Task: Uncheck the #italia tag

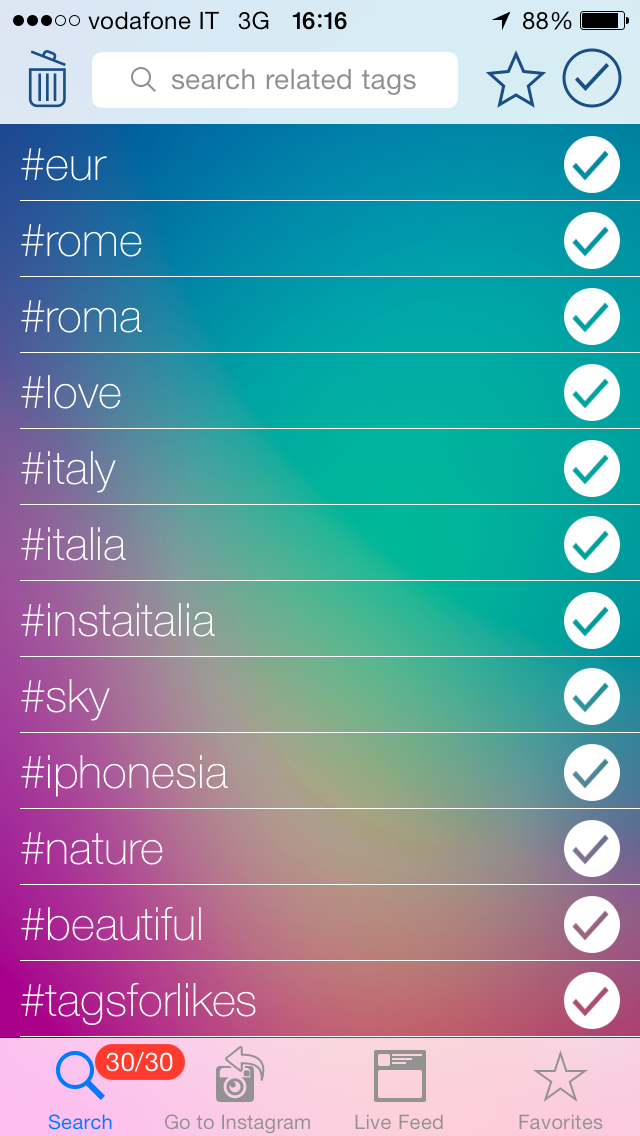Action: [x=592, y=545]
